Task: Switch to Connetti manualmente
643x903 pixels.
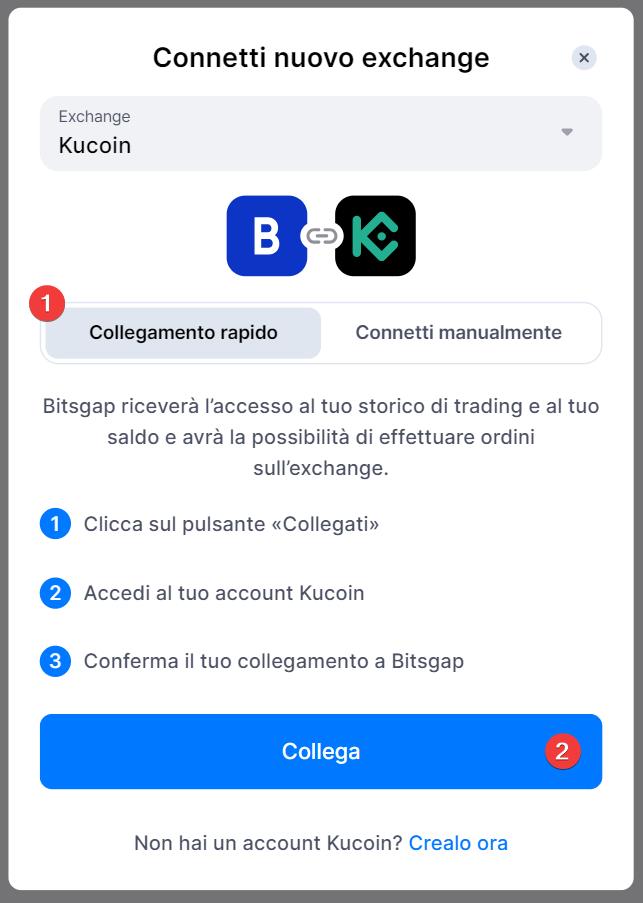Action: point(458,333)
